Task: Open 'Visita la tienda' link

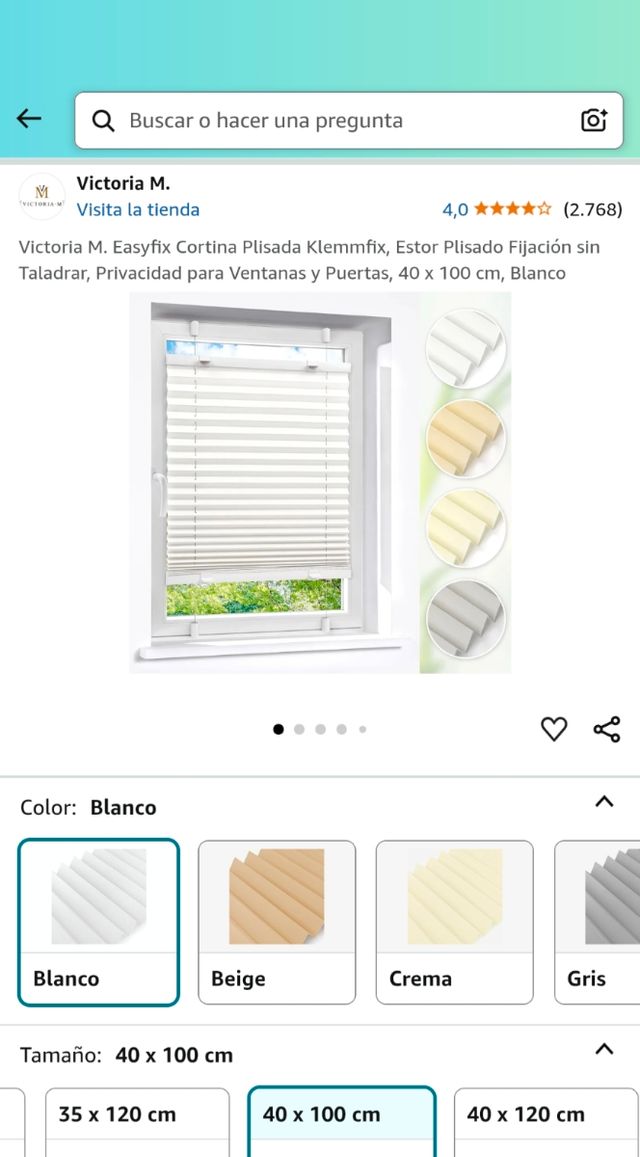Action: coord(138,209)
